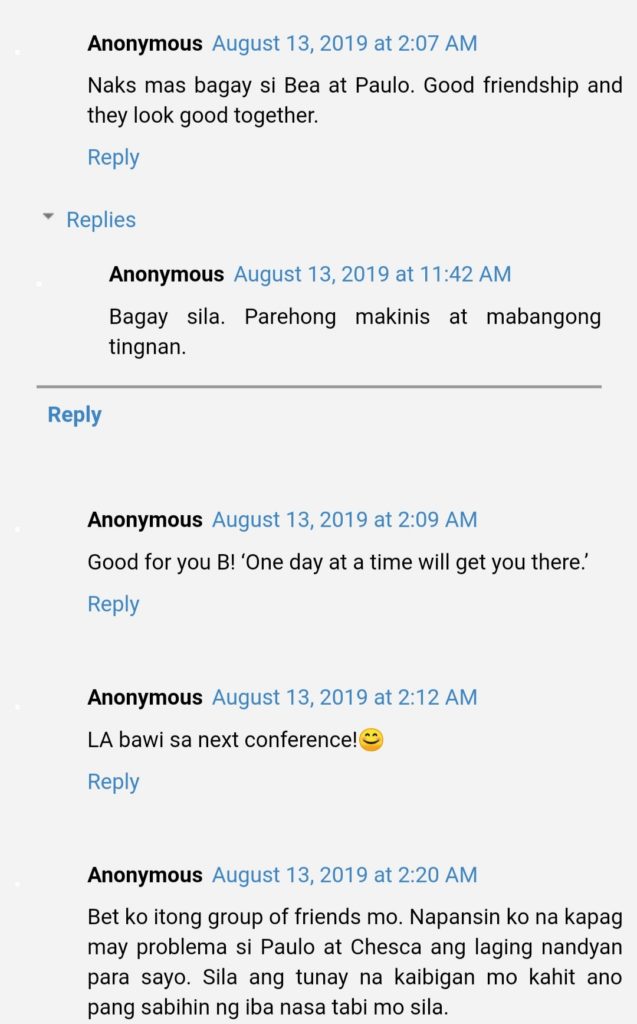Viewport: 637px width, 1024px height.
Task: Open the August 13, 2019 at 2:07 AM timestamp
Action: pos(344,43)
